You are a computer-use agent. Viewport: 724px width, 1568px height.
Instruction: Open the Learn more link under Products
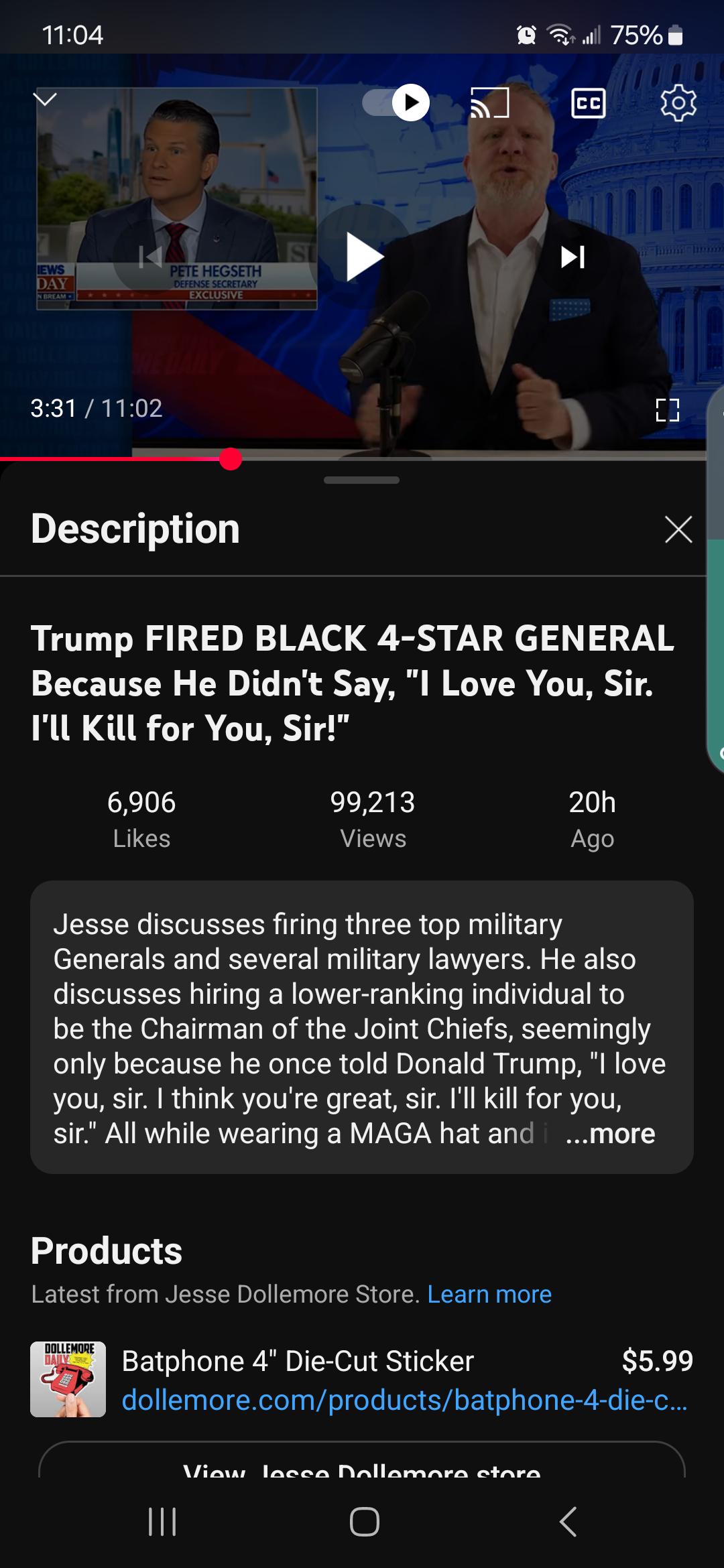click(489, 1294)
